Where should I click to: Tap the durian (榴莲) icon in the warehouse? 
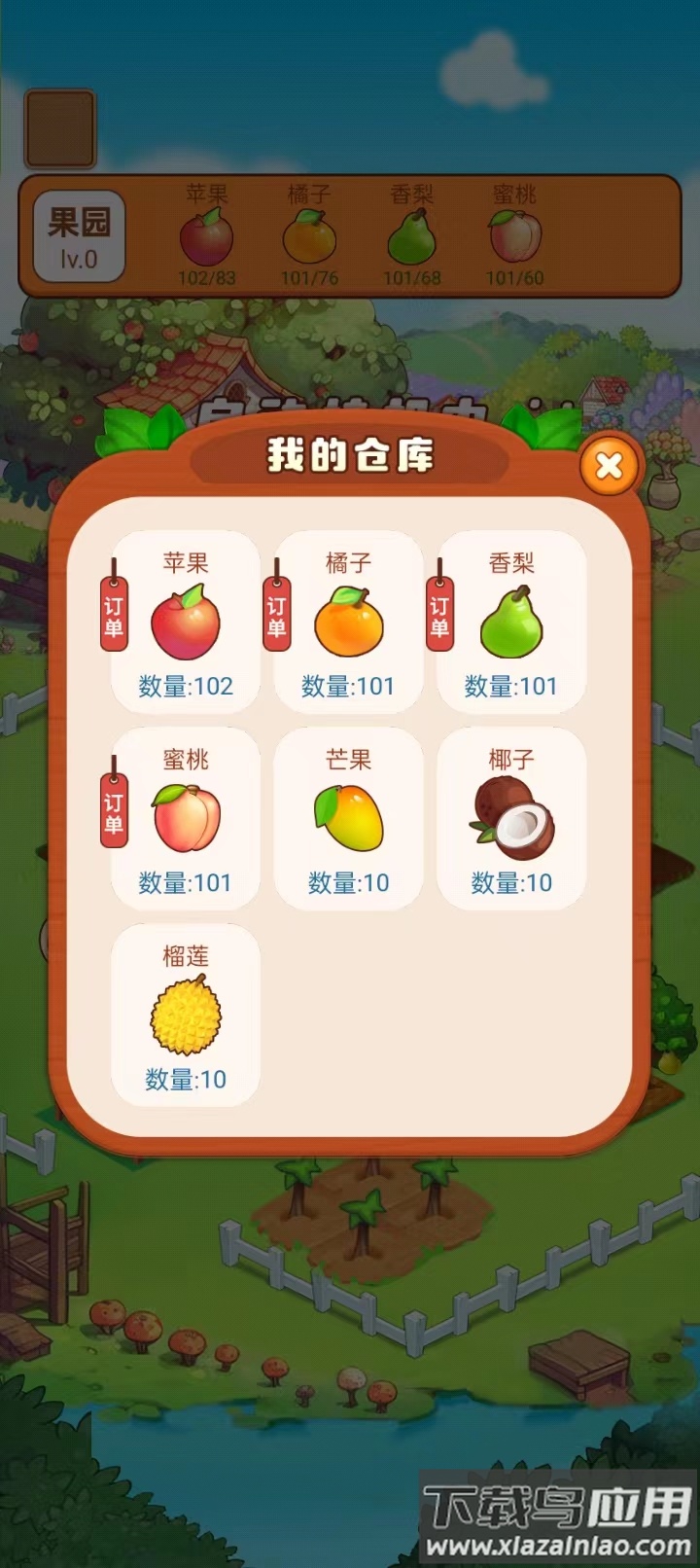(x=186, y=1012)
